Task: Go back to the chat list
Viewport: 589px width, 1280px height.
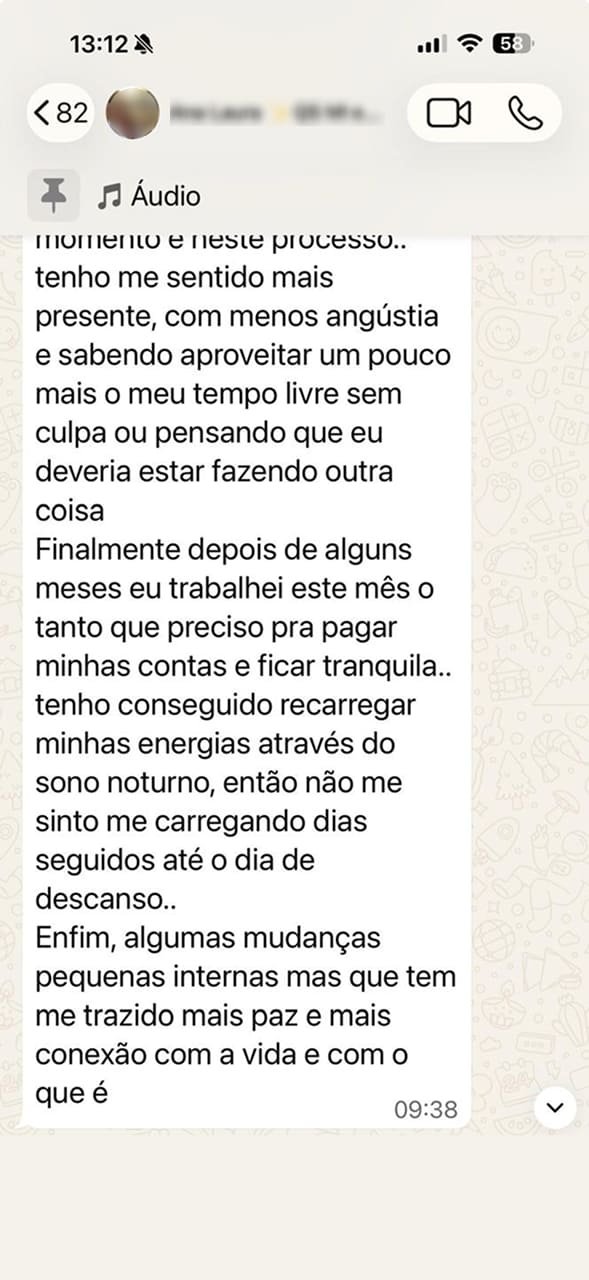Action: [60, 112]
